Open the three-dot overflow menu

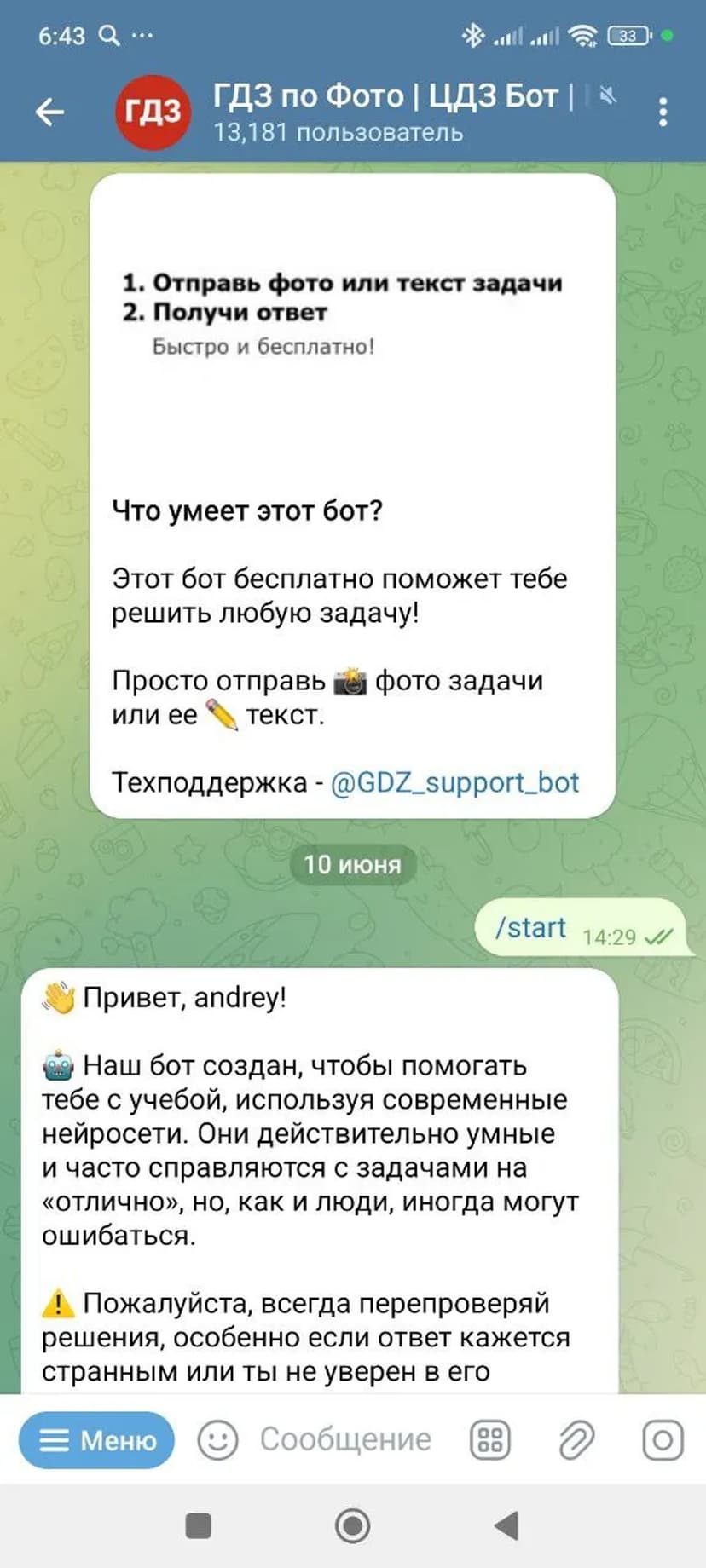point(663,112)
